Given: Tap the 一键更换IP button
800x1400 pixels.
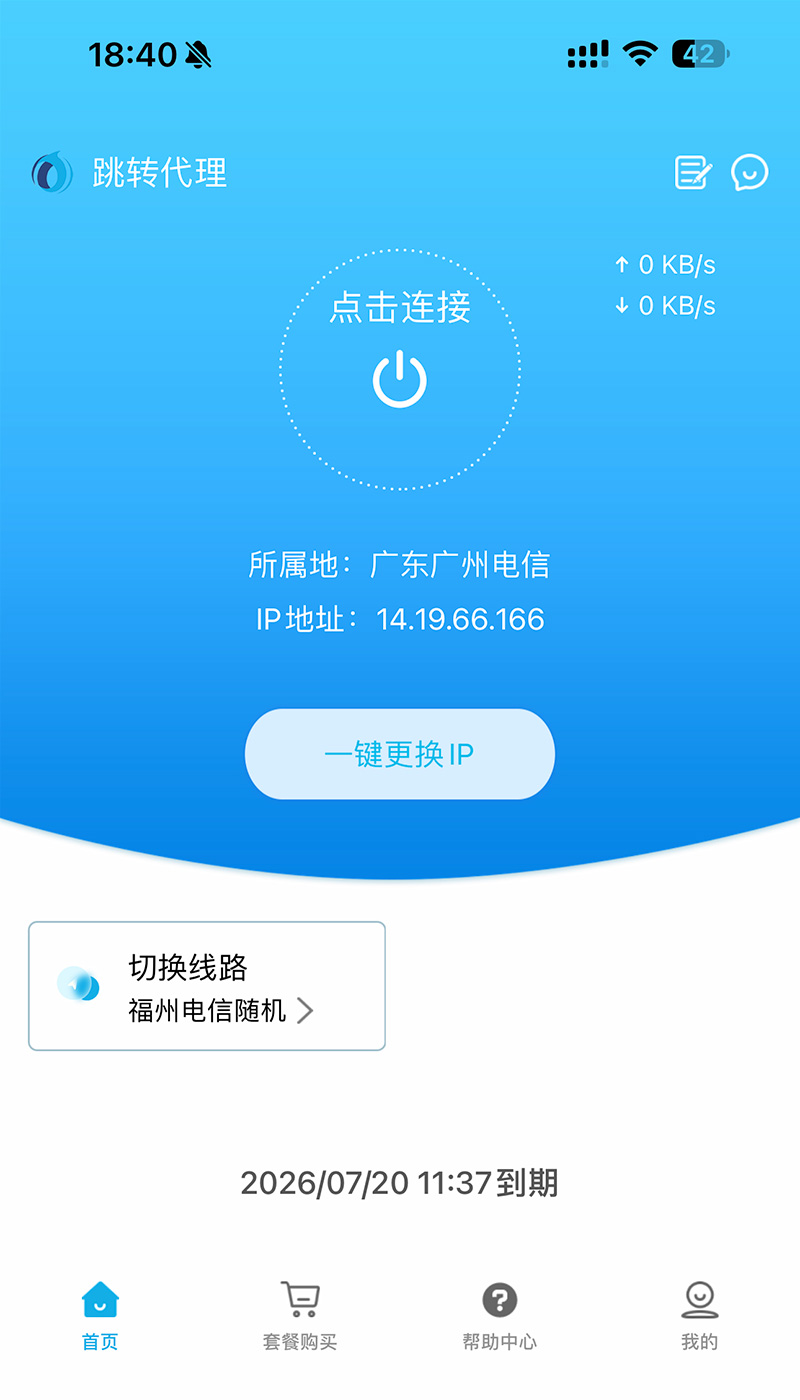Looking at the screenshot, I should pos(400,754).
